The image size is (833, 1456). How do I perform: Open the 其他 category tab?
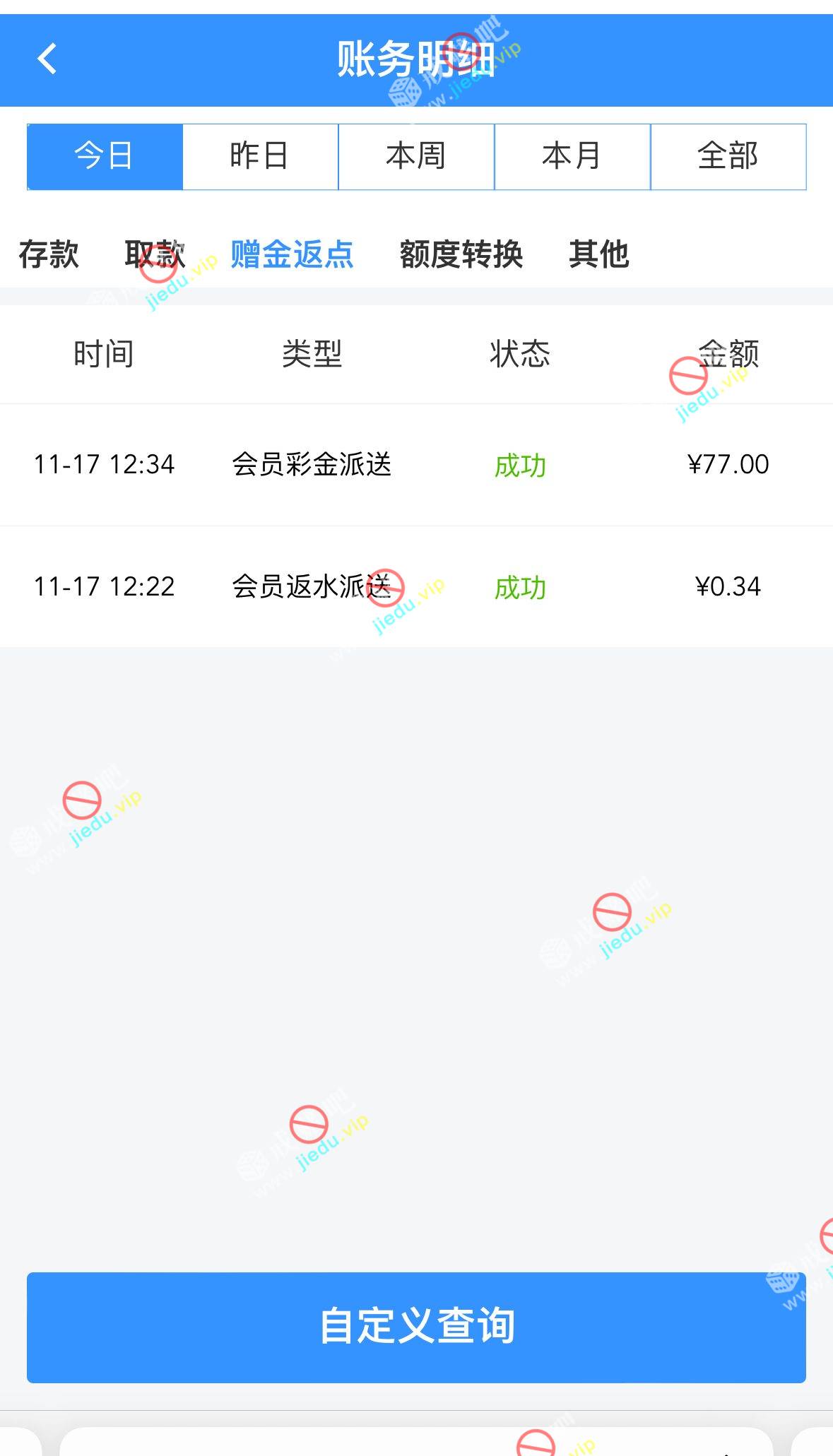tap(598, 254)
